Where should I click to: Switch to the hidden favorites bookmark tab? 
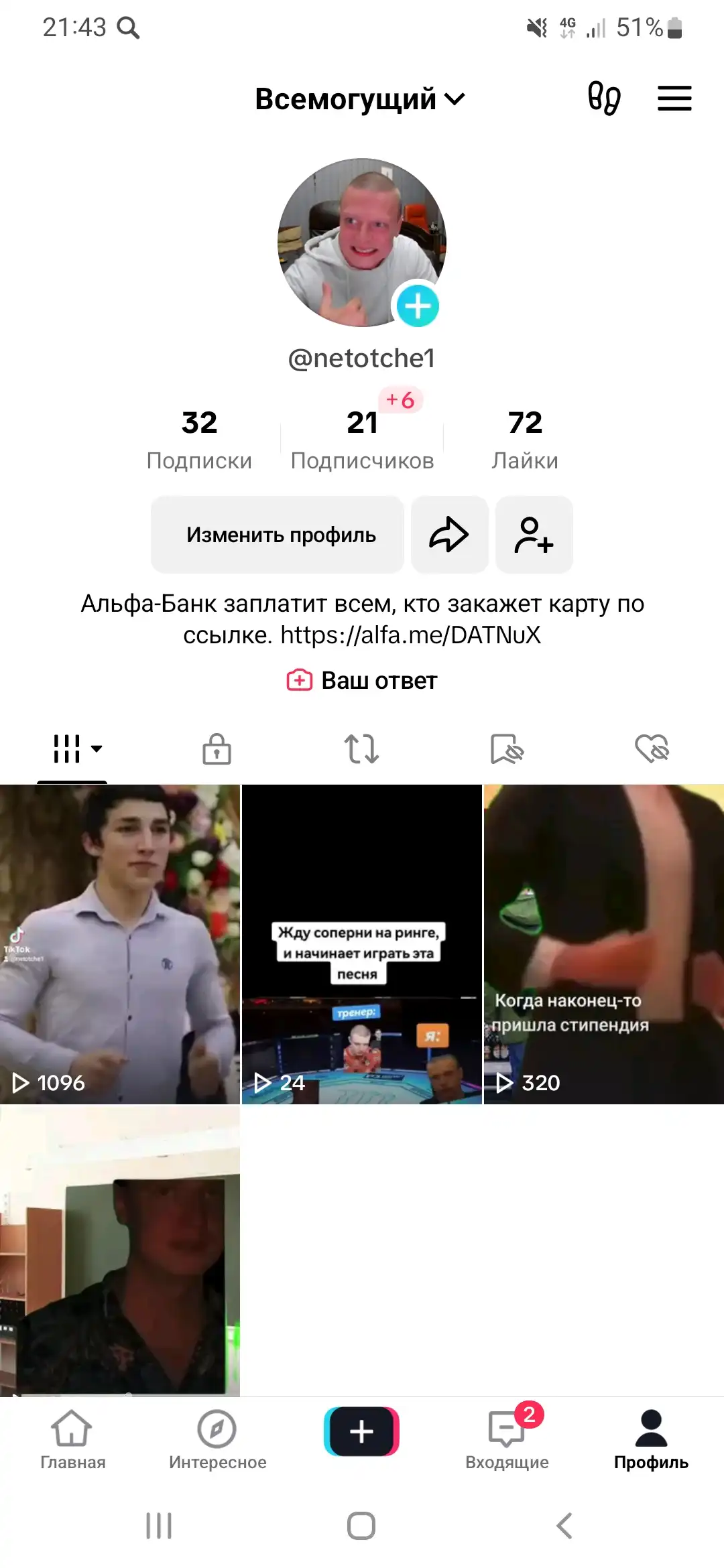click(507, 748)
